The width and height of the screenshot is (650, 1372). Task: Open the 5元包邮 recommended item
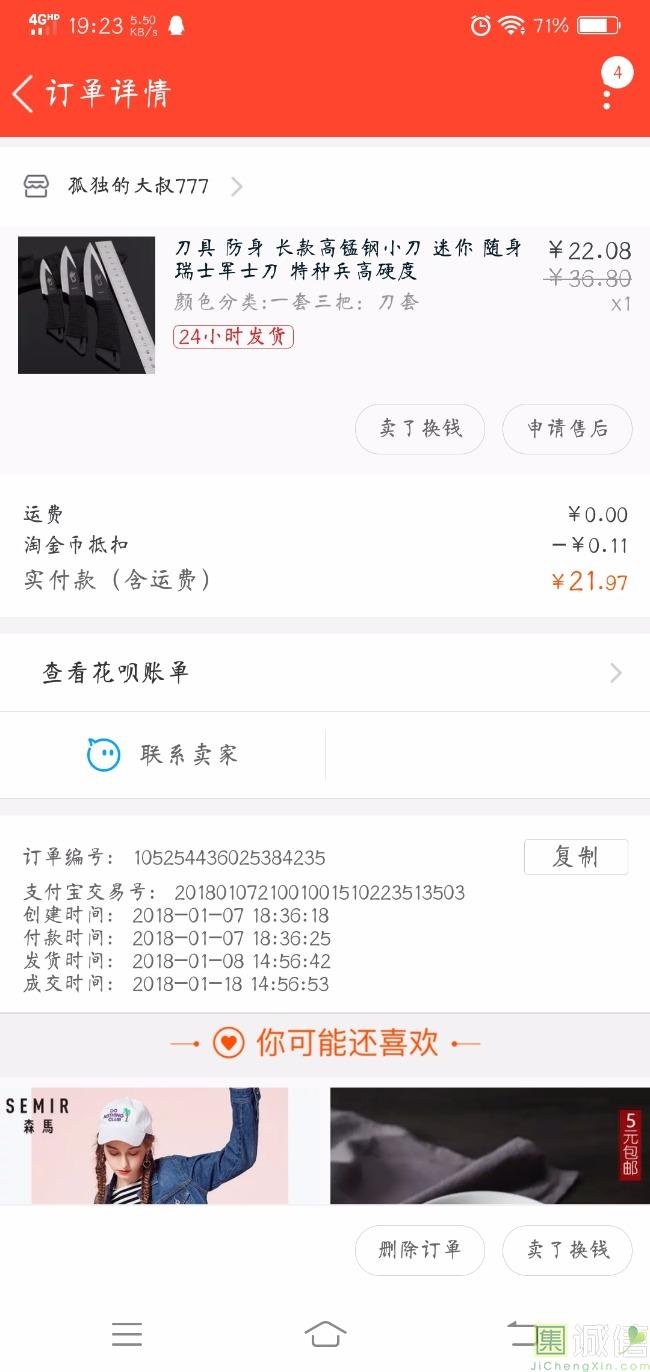coord(490,1146)
